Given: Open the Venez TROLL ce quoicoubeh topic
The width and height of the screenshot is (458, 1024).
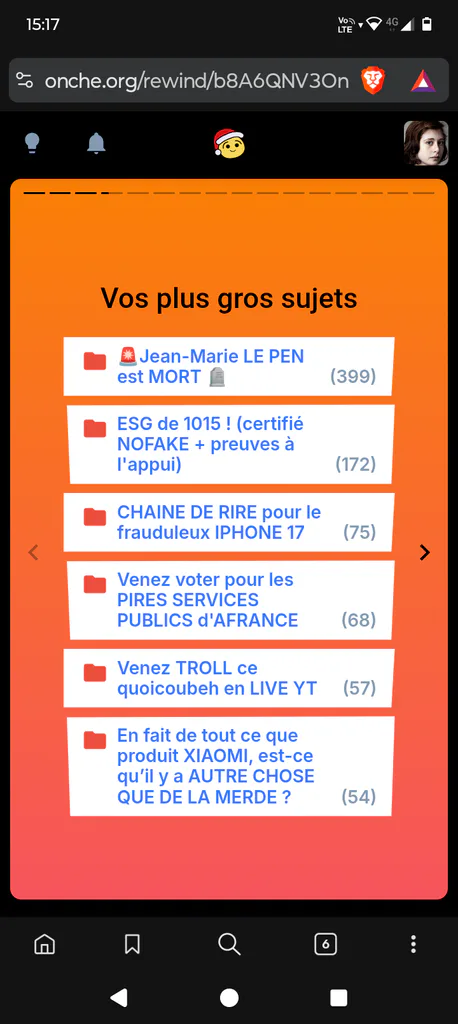Looking at the screenshot, I should [x=229, y=678].
